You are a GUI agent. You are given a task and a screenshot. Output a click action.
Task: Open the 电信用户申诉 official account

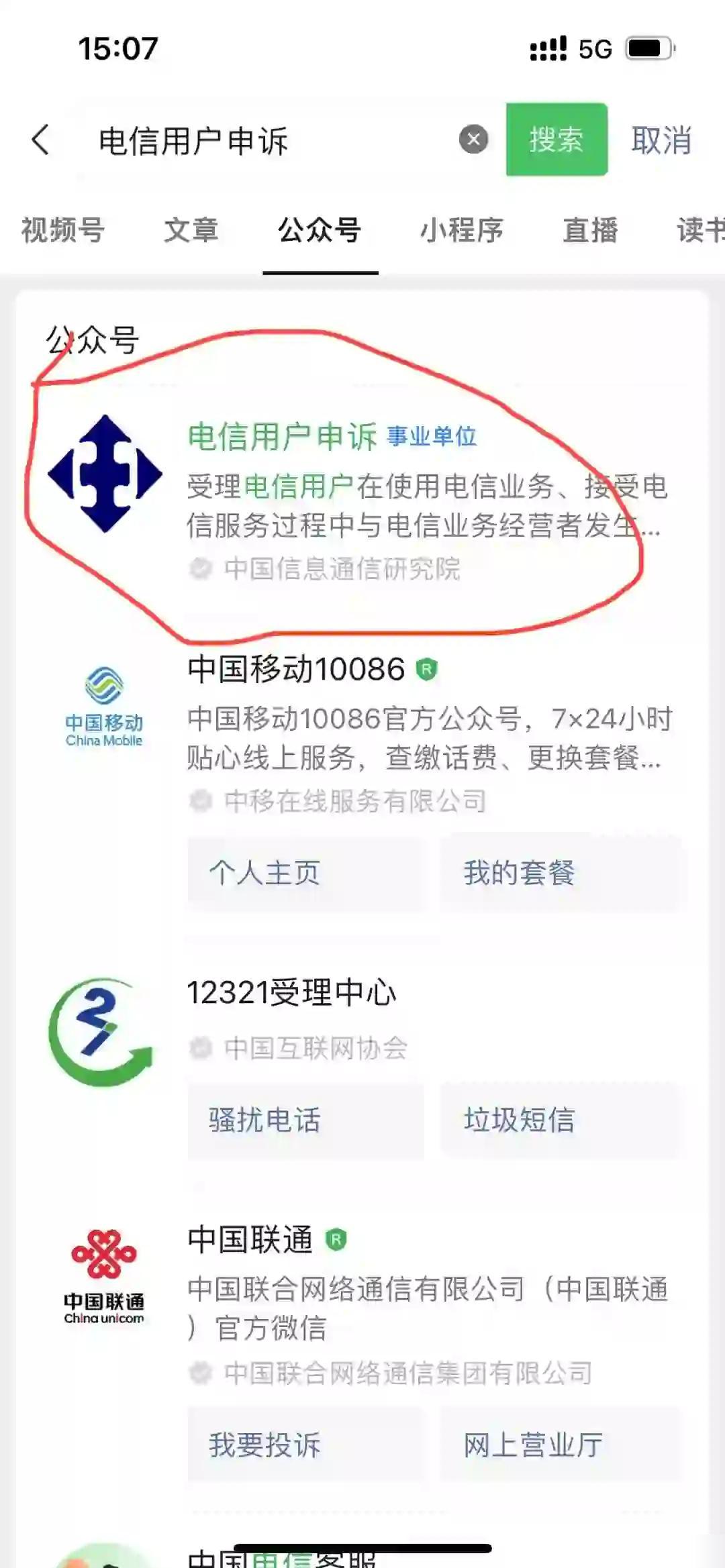282,437
